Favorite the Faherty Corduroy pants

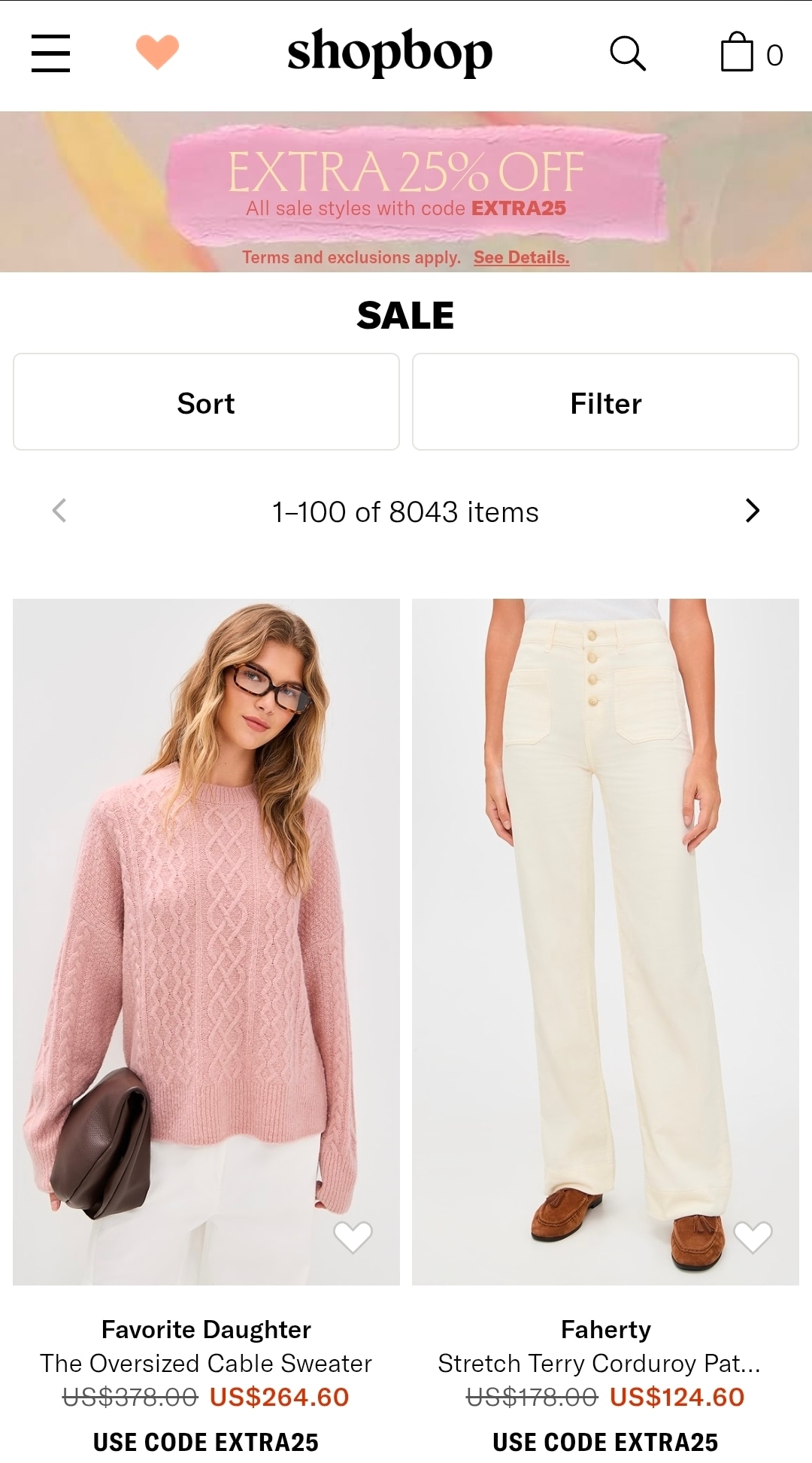click(753, 1237)
